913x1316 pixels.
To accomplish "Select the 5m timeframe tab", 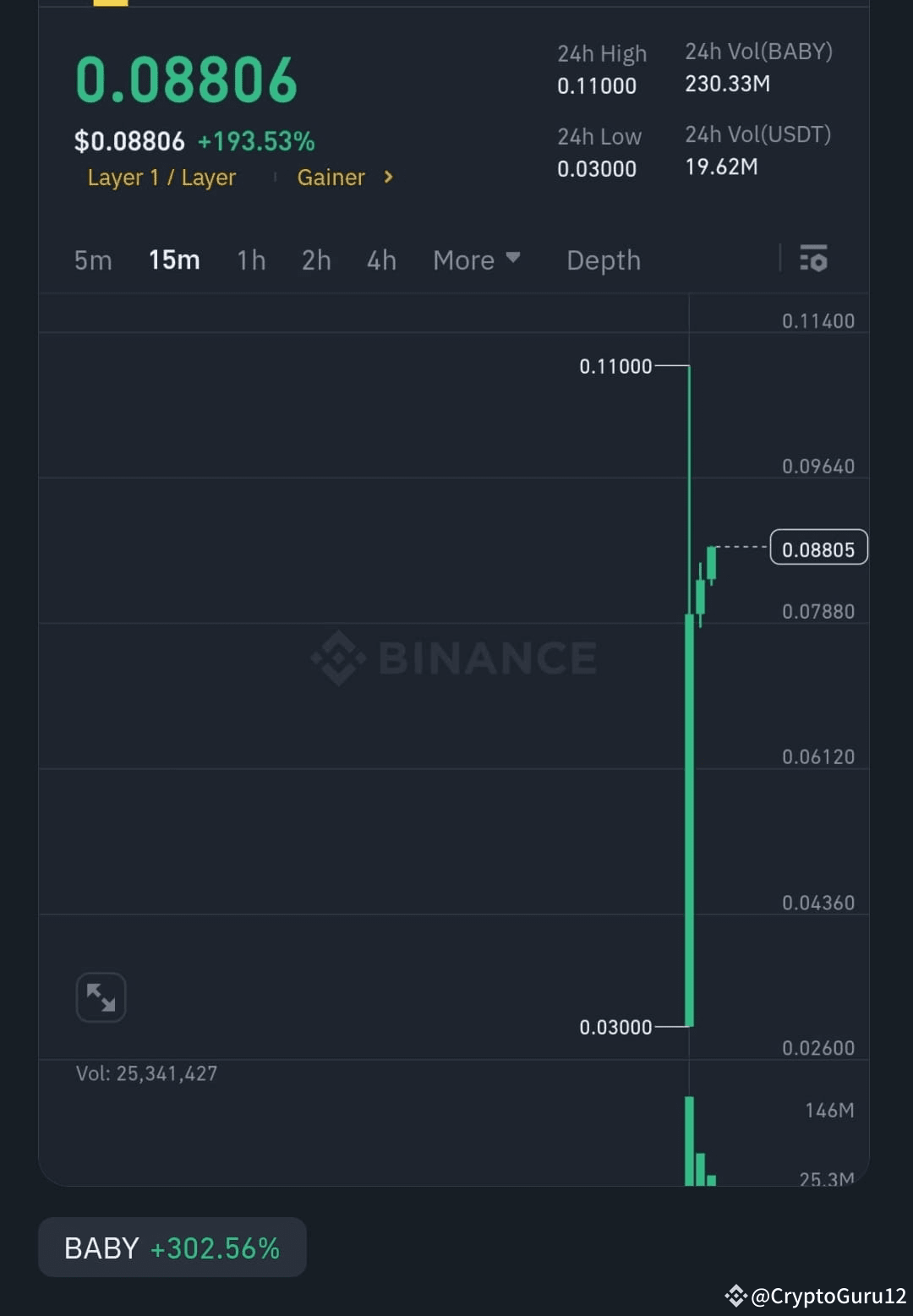I will tap(92, 260).
